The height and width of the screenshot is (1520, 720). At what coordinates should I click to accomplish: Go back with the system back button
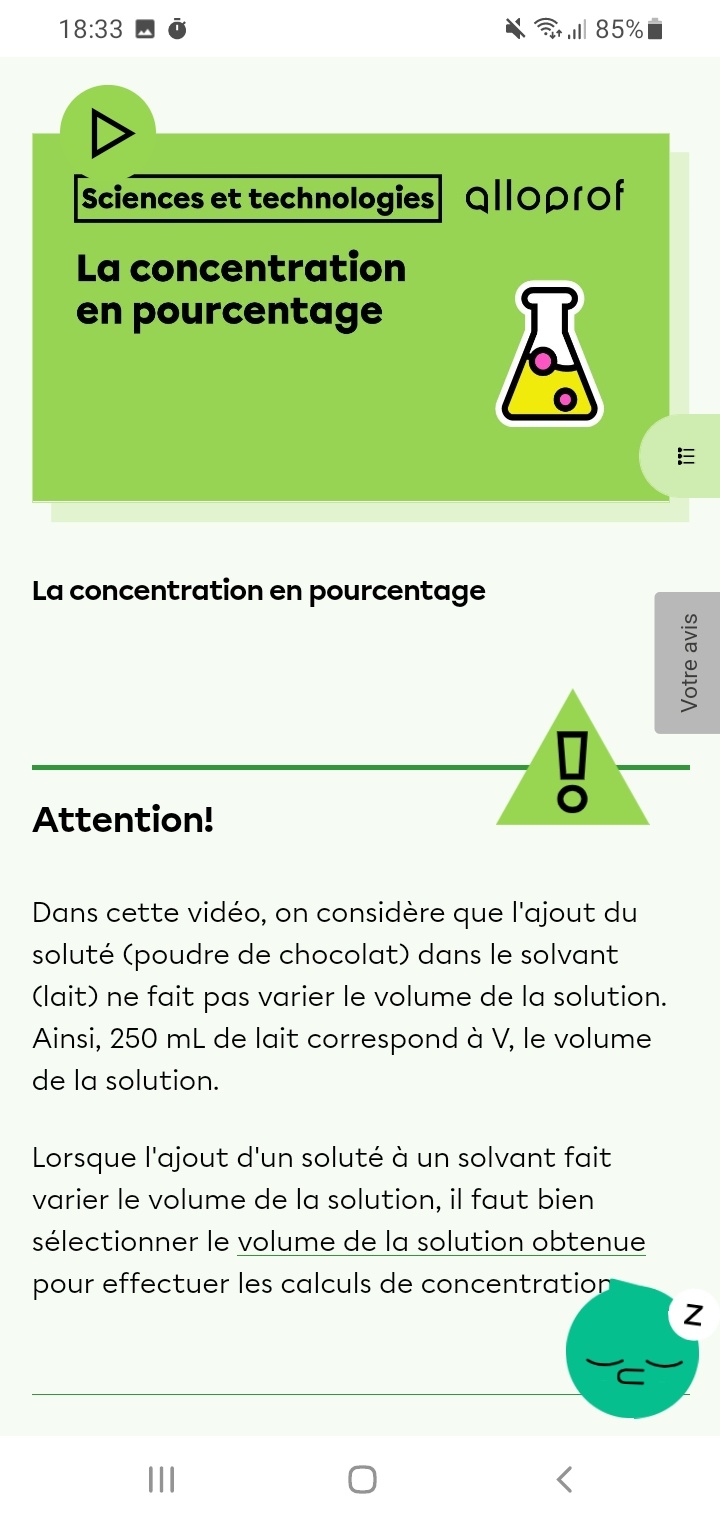click(564, 1479)
